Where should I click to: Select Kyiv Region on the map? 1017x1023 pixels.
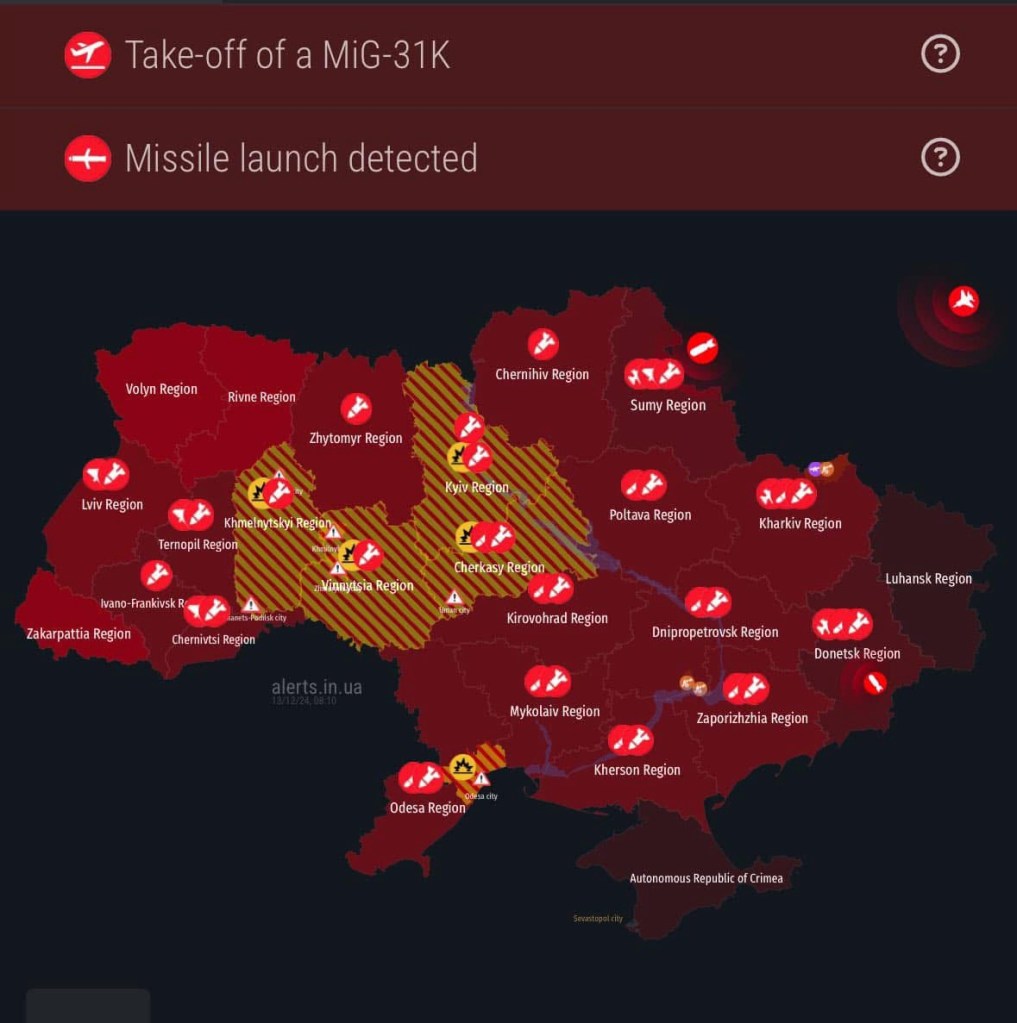point(477,487)
